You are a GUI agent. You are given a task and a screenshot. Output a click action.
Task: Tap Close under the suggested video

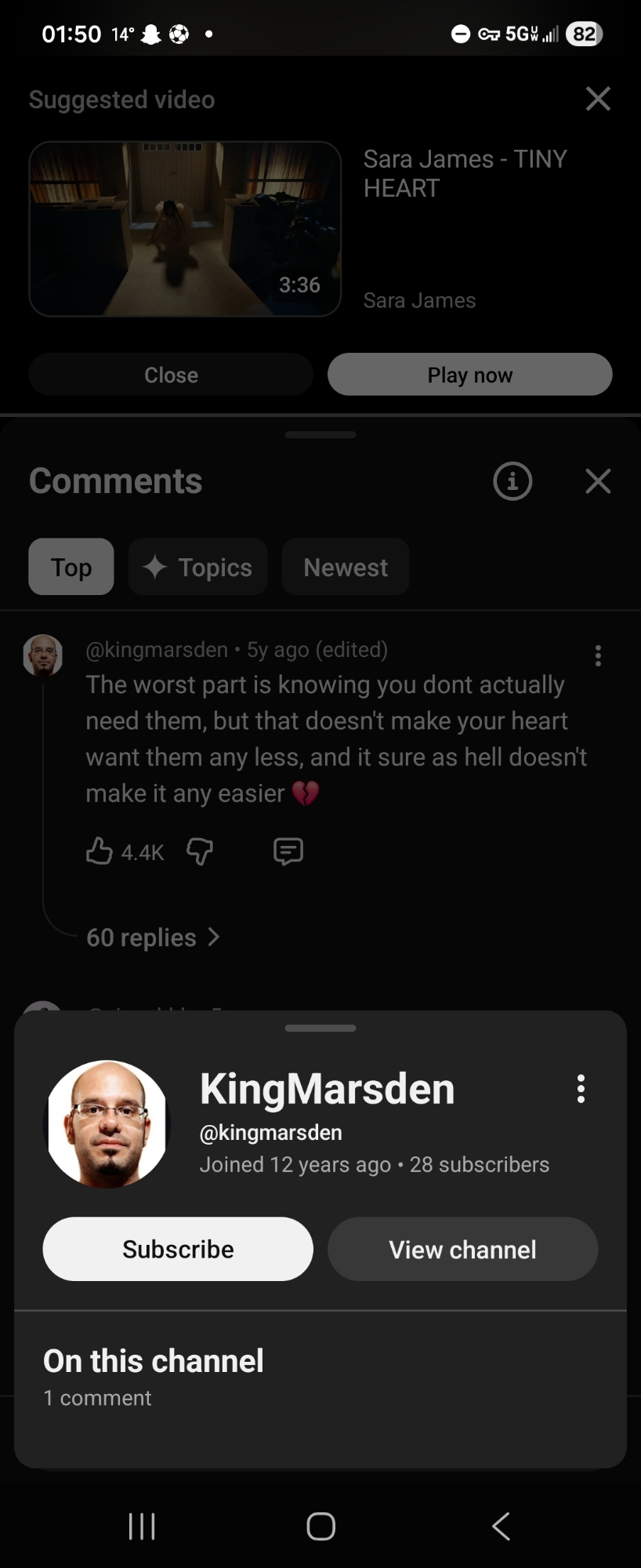pos(171,375)
